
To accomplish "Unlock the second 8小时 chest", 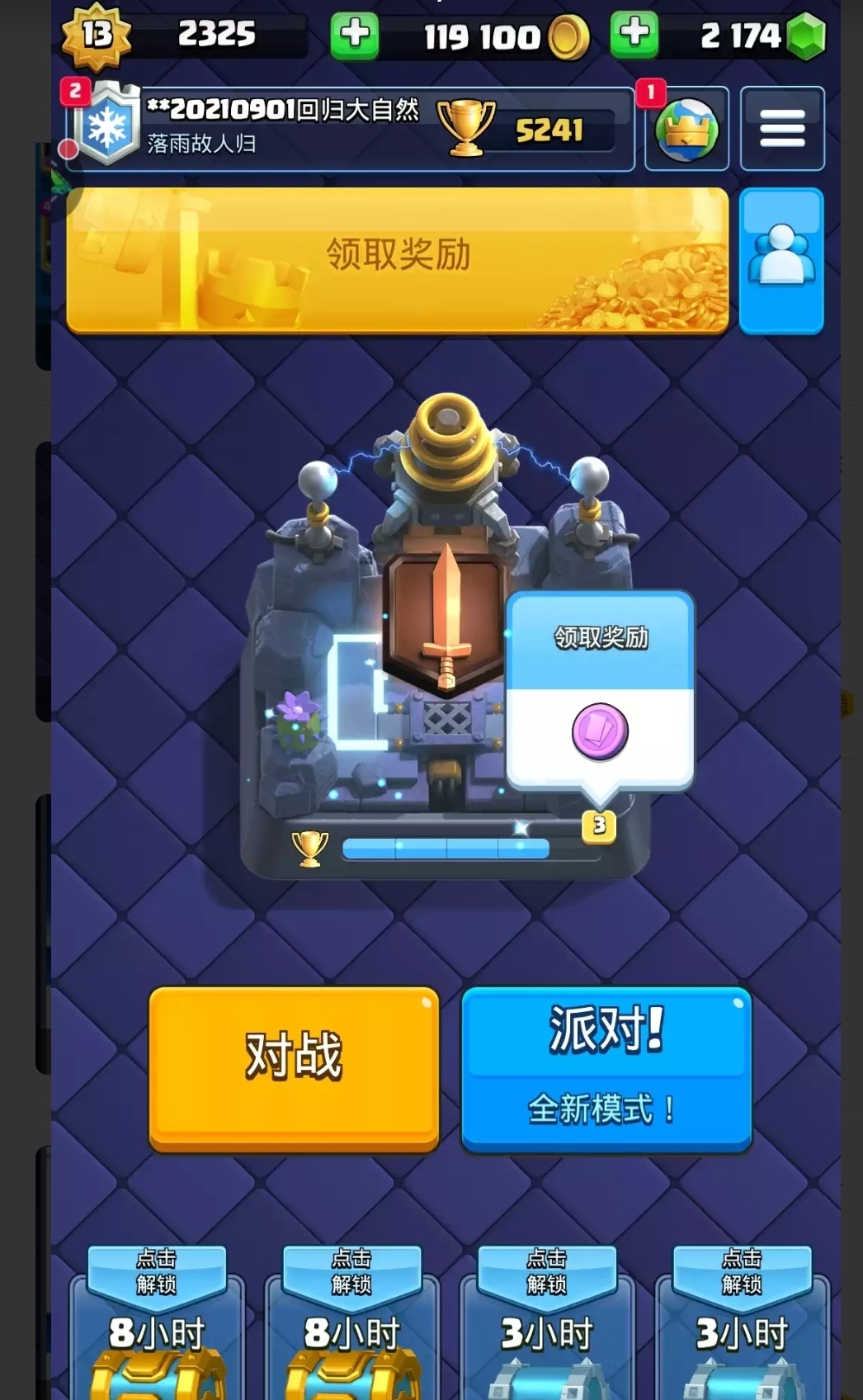I will click(x=352, y=1322).
